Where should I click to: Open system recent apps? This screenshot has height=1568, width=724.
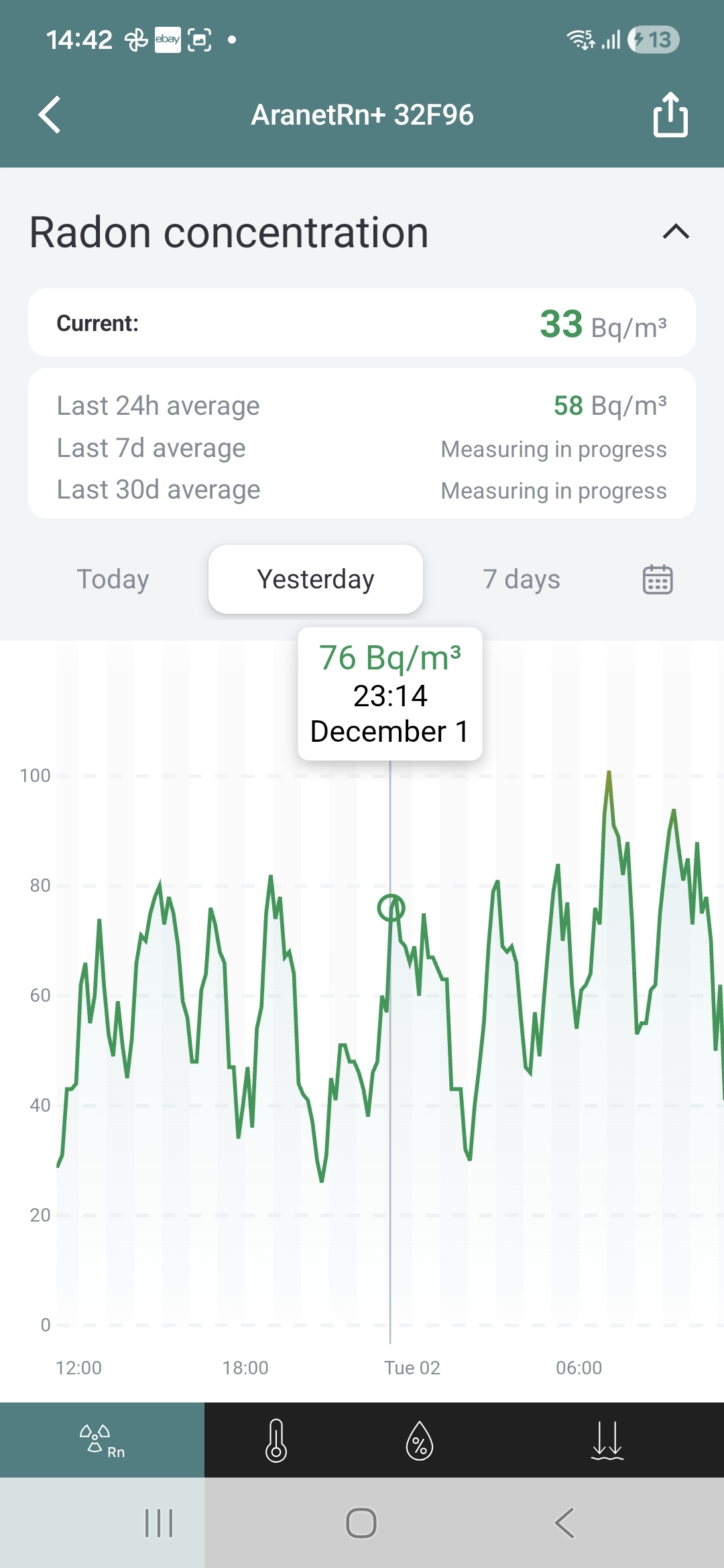159,1523
